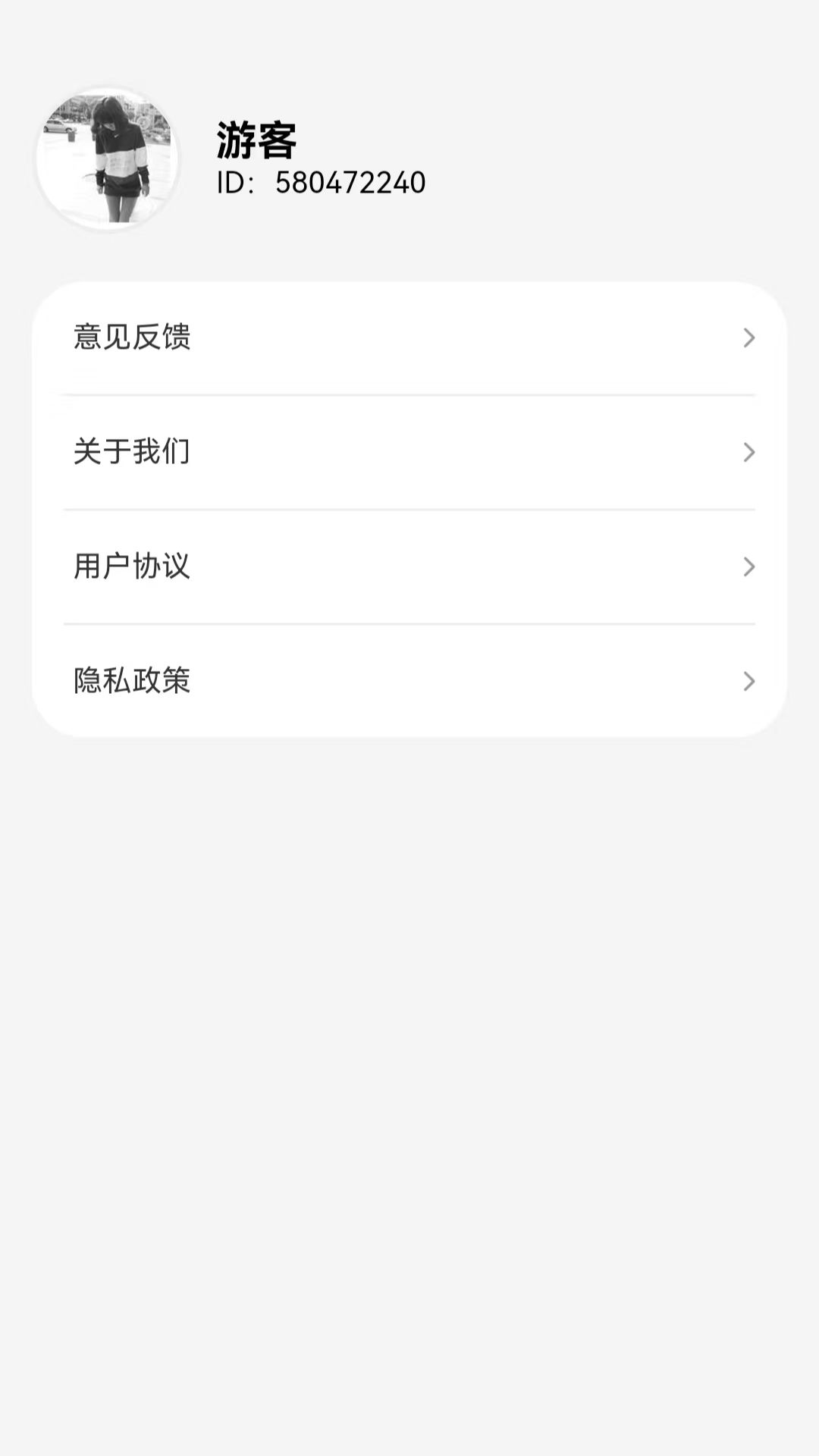Click the 关于我们 label text
The height and width of the screenshot is (1456, 819).
point(132,451)
